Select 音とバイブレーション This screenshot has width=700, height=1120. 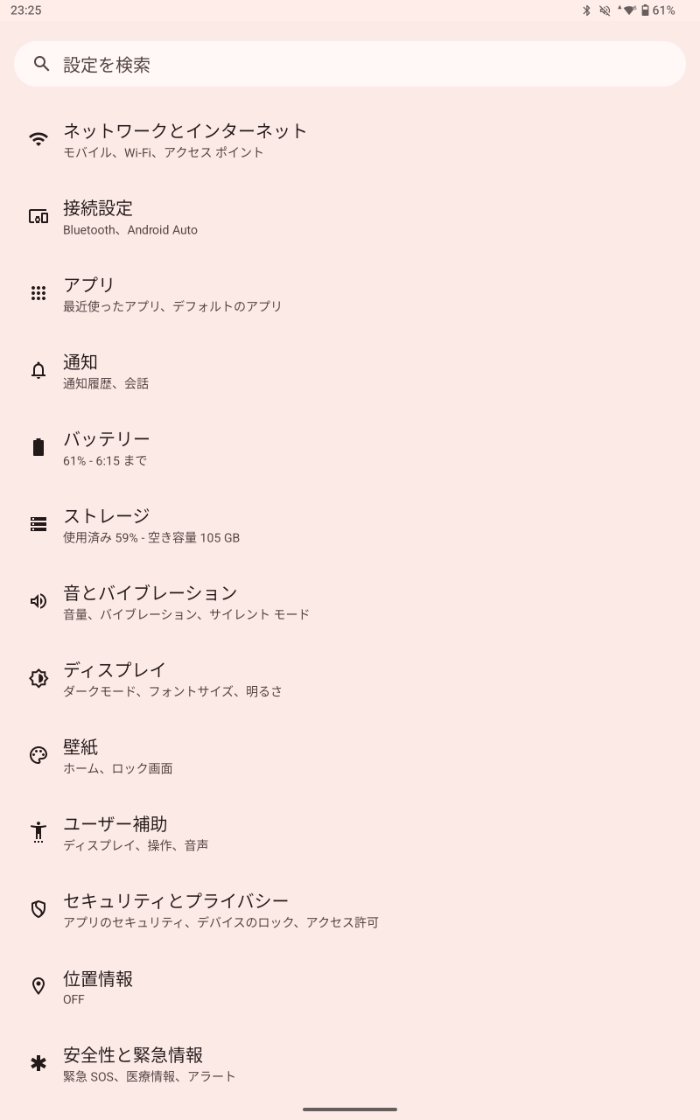coord(186,602)
